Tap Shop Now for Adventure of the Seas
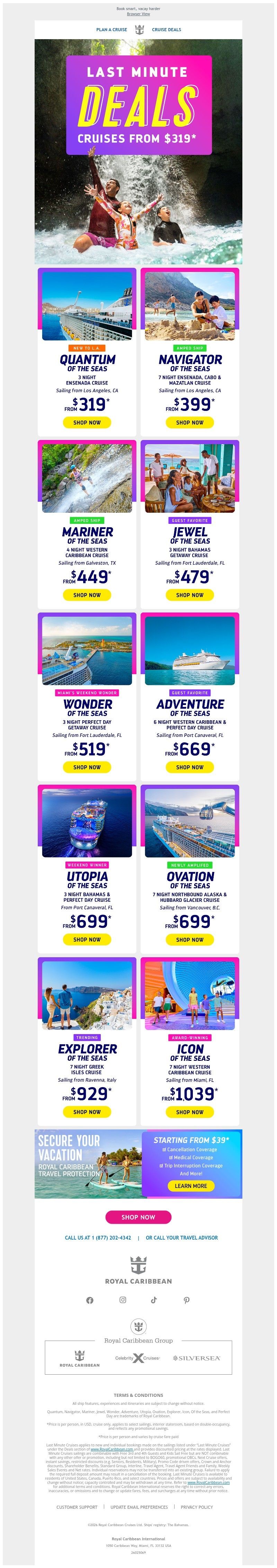Viewport: 277px width, 1568px height. (189, 767)
